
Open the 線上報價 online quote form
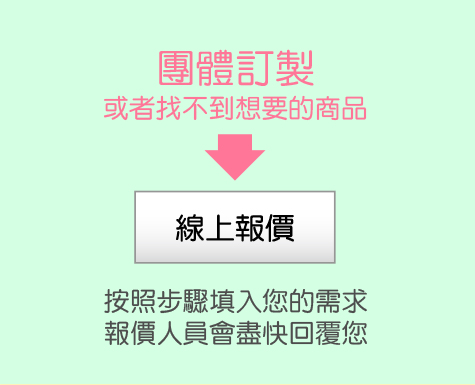[235, 227]
